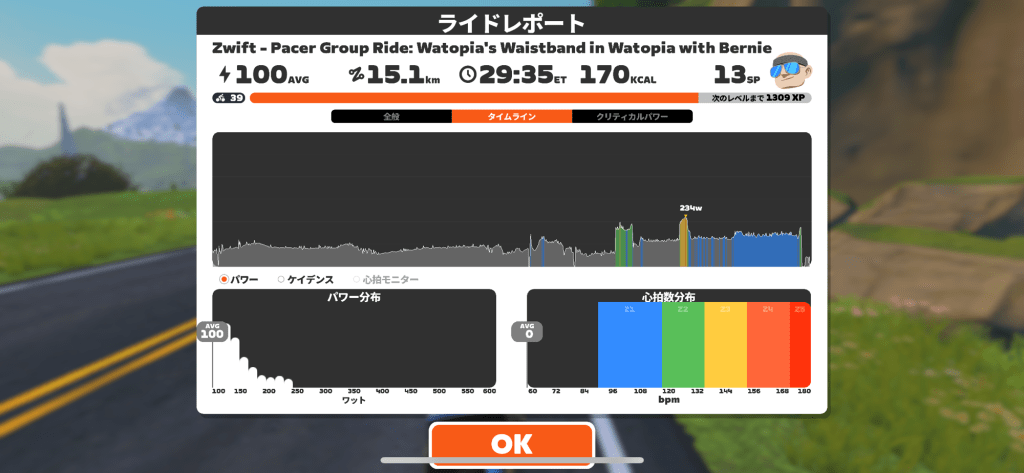Select the パワー radio option
The image size is (1024, 473).
click(239, 280)
